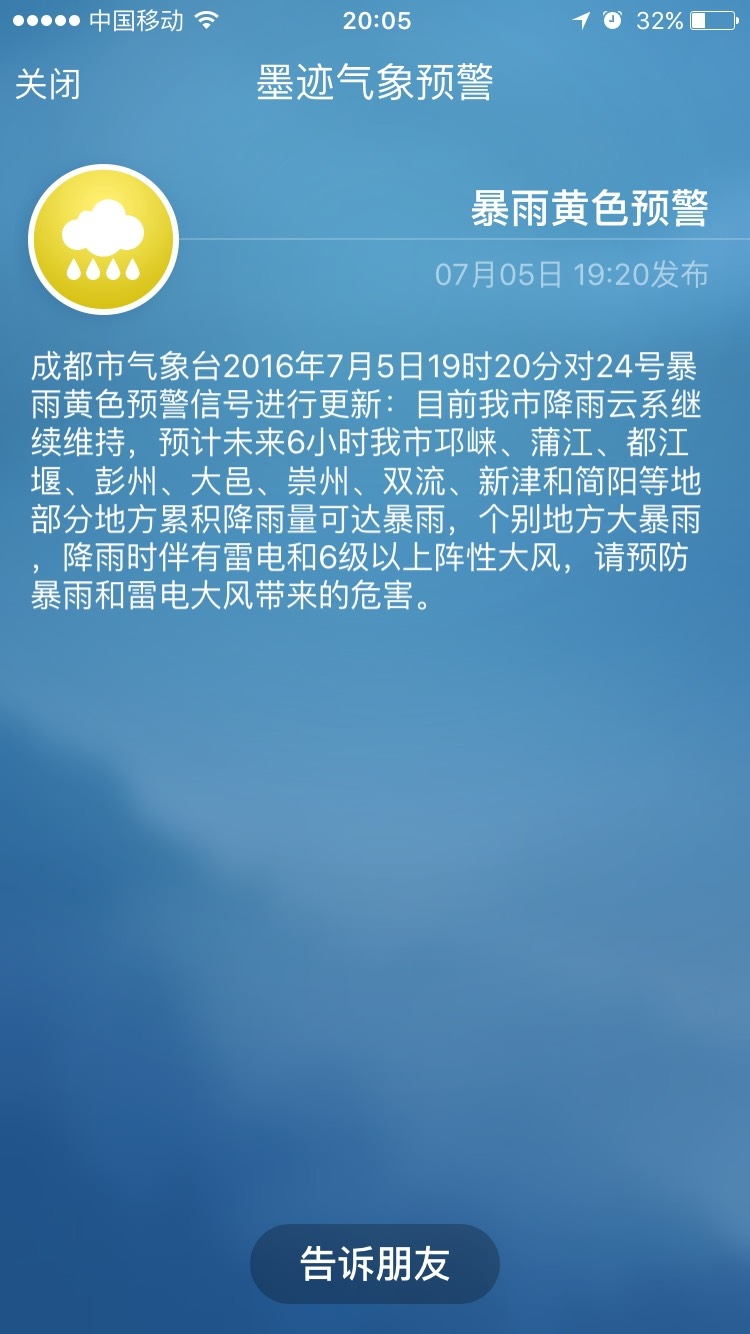
Task: Share the warning with 告诉朋友 button
Action: 375,1264
